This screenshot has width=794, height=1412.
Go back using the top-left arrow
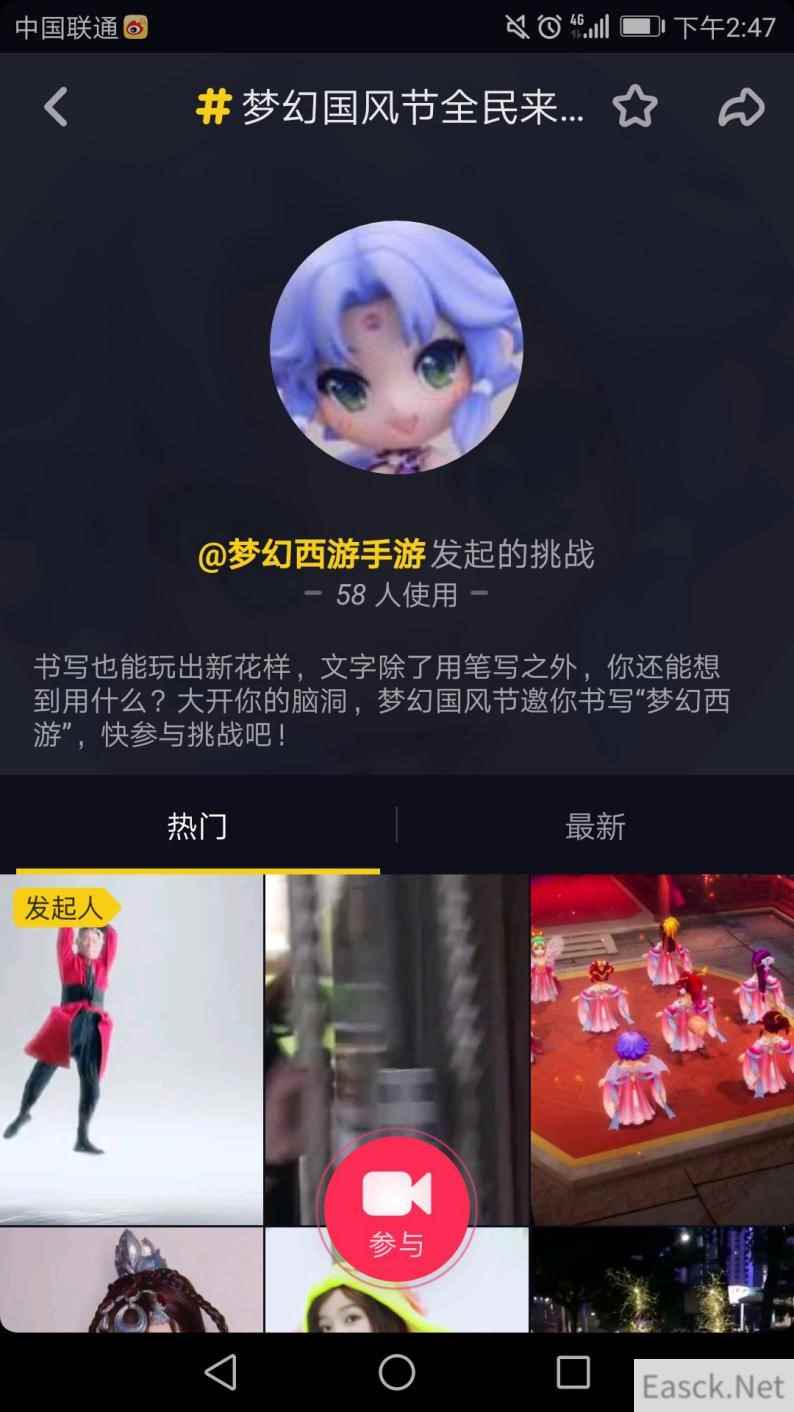coord(56,107)
